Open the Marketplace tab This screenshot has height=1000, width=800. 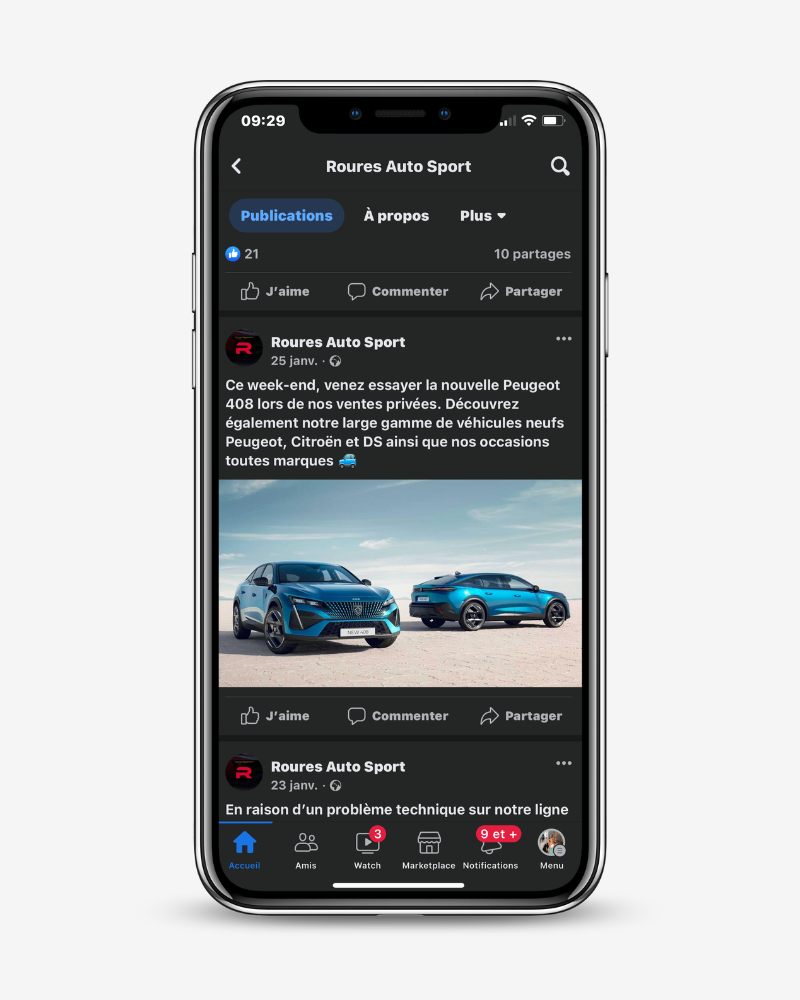pos(428,849)
